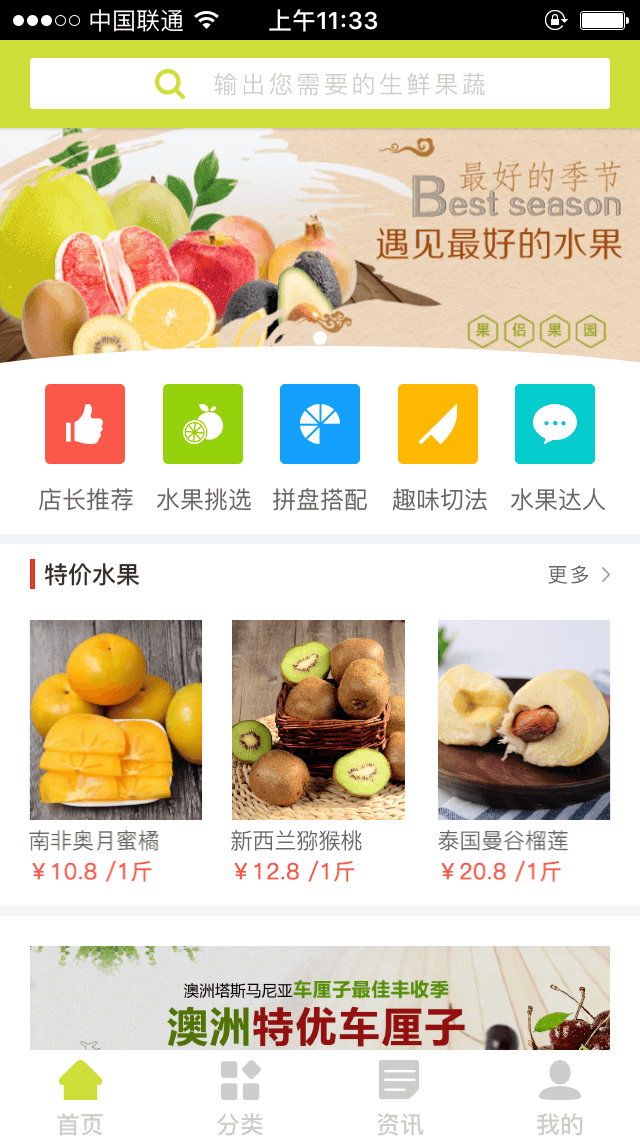Switch to the 首页 tab
640x1136 pixels.
[80, 1095]
